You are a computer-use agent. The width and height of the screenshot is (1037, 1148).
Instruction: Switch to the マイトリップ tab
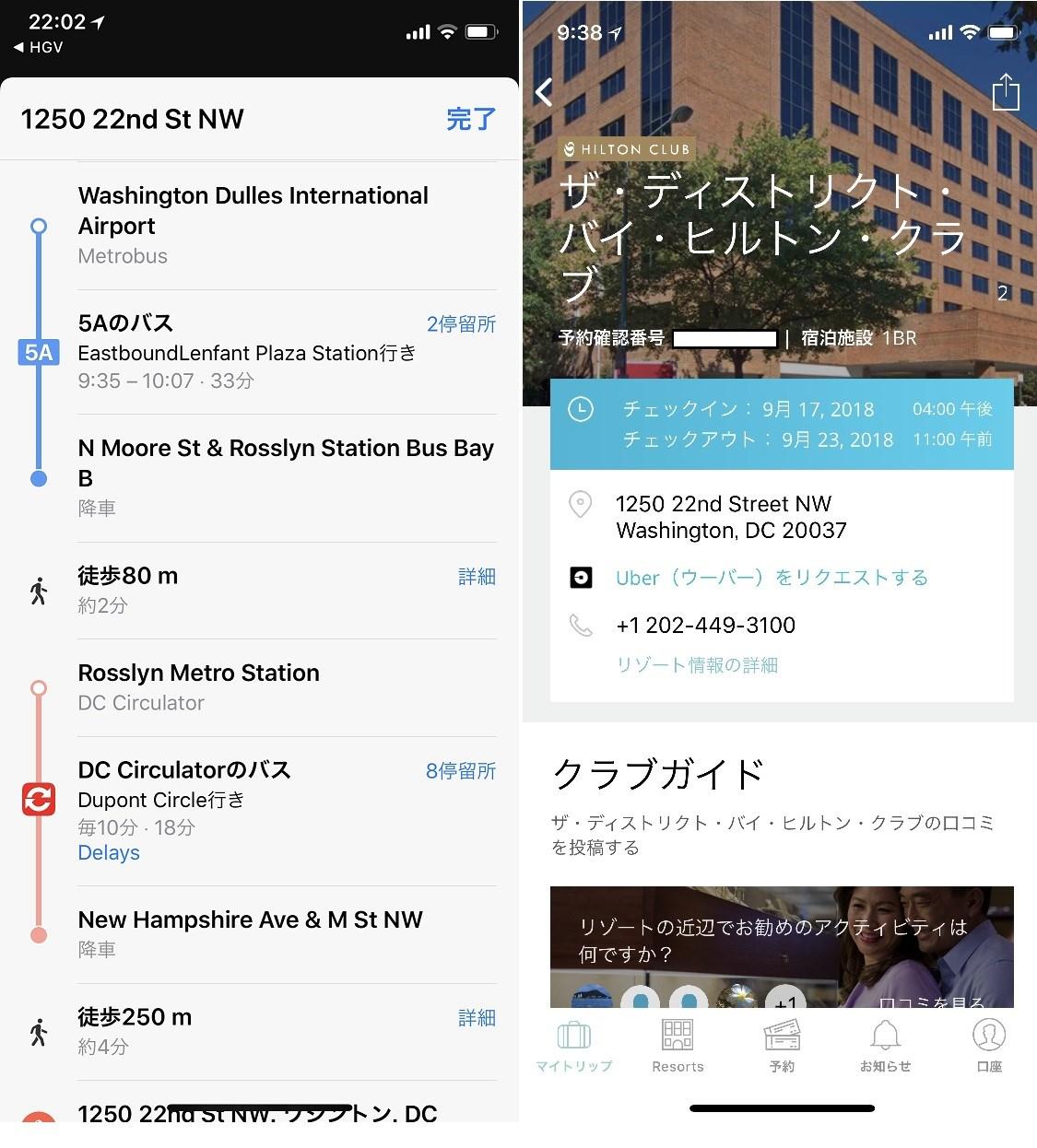(x=573, y=1047)
